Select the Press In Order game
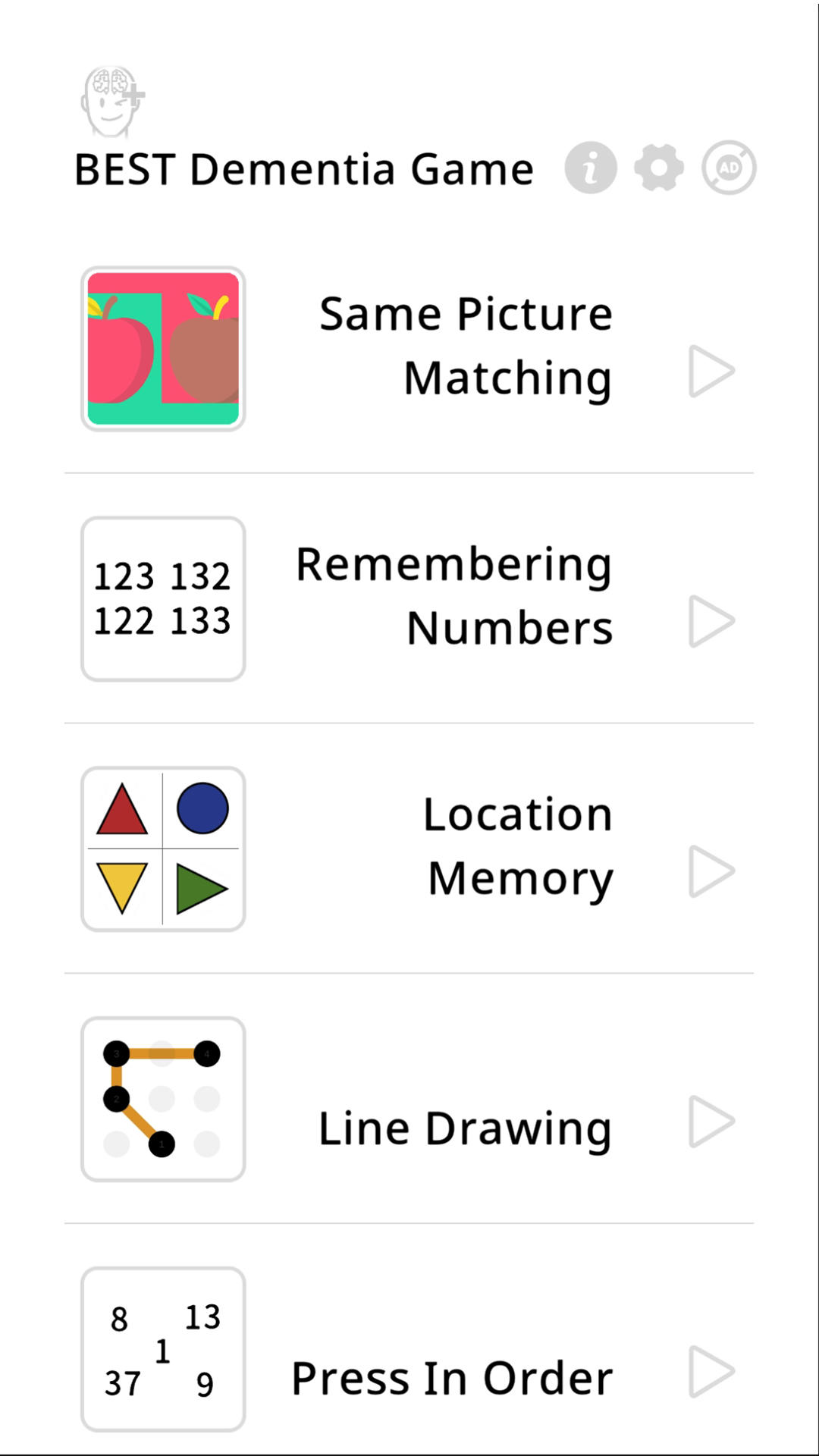Viewport: 819px width, 1456px height. (x=711, y=1372)
